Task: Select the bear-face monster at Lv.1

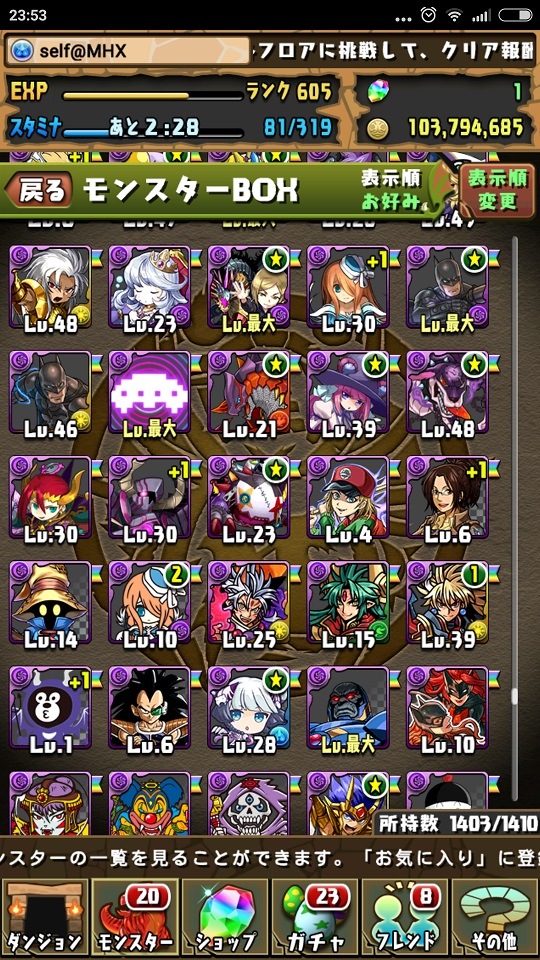Action: click(50, 709)
